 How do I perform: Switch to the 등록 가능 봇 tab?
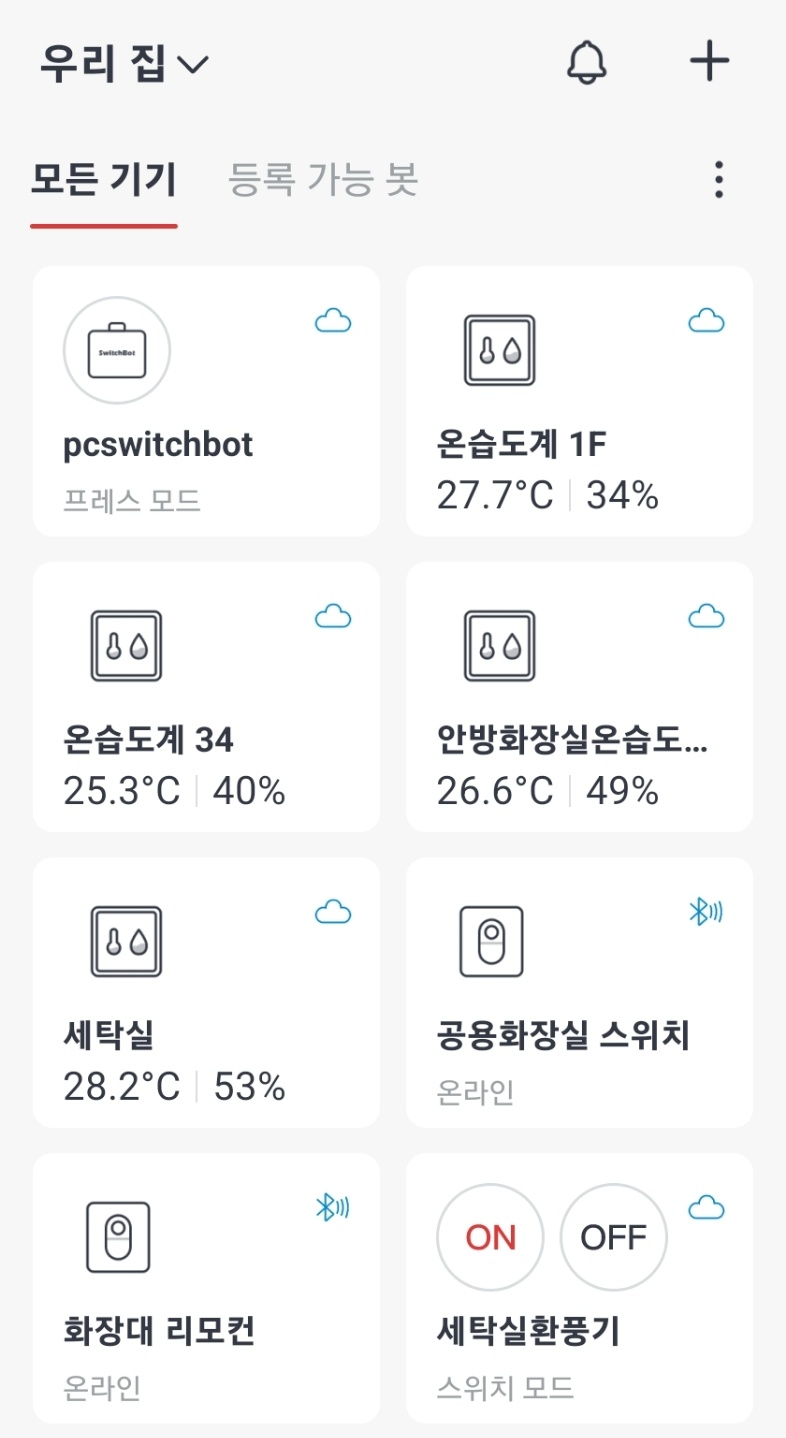click(x=323, y=180)
